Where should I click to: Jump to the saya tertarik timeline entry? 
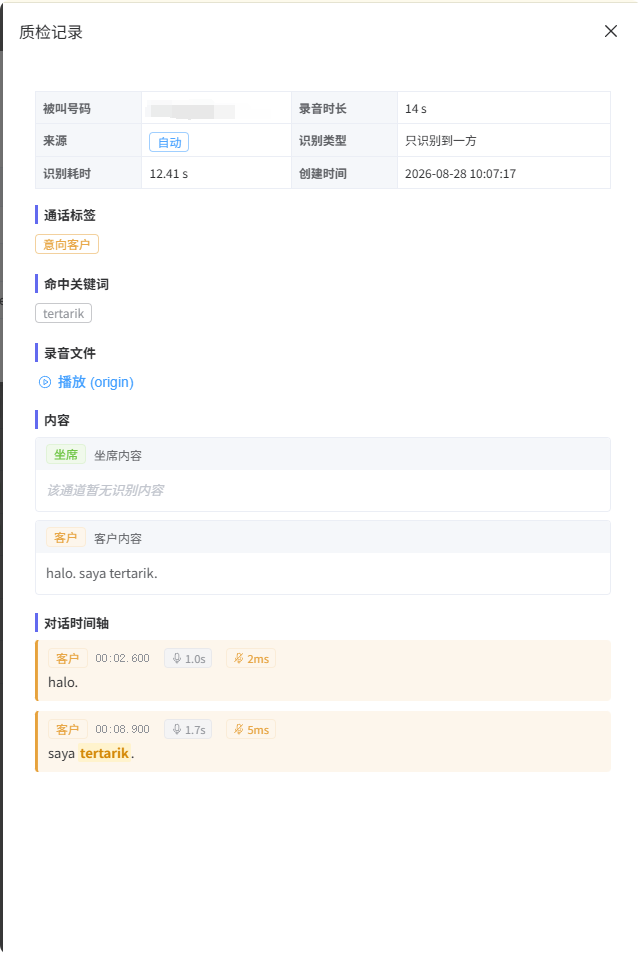(323, 741)
